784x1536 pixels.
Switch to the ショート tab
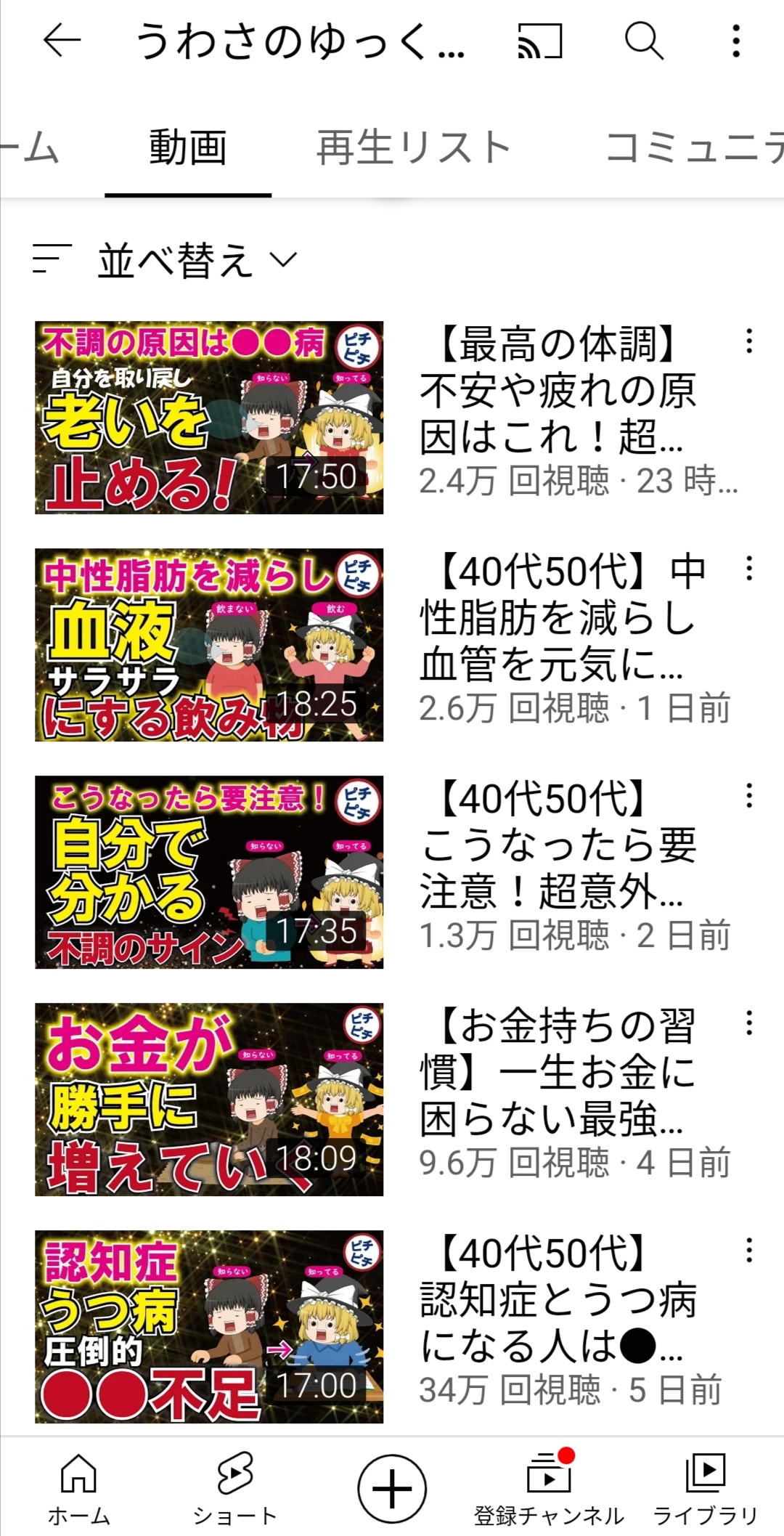(234, 1489)
